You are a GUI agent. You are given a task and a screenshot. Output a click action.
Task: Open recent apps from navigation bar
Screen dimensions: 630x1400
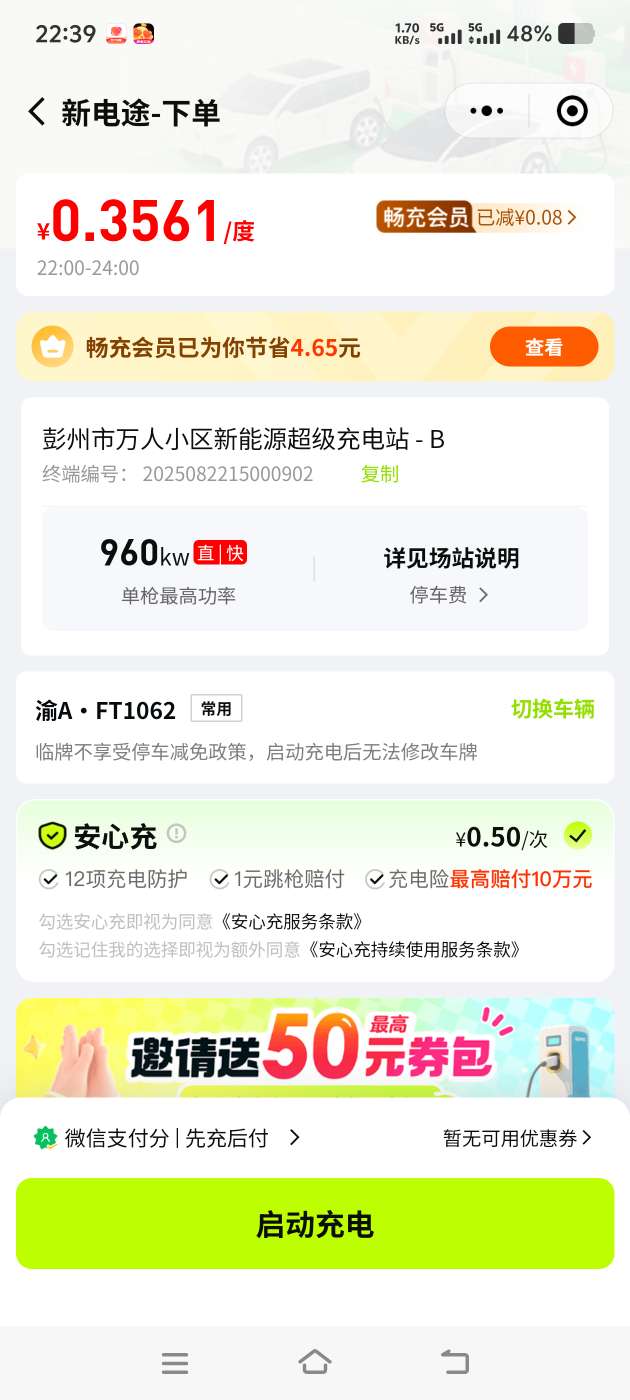click(175, 1362)
